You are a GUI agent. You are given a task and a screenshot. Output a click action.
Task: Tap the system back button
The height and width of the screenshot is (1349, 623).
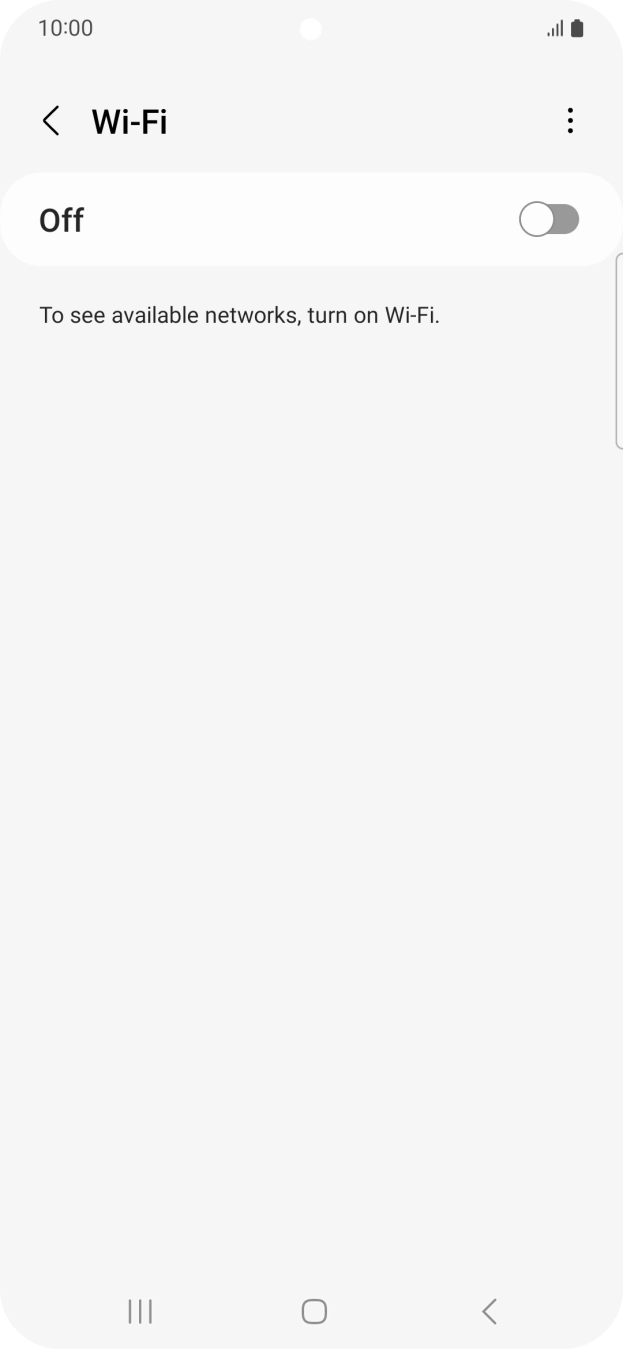click(x=489, y=1311)
